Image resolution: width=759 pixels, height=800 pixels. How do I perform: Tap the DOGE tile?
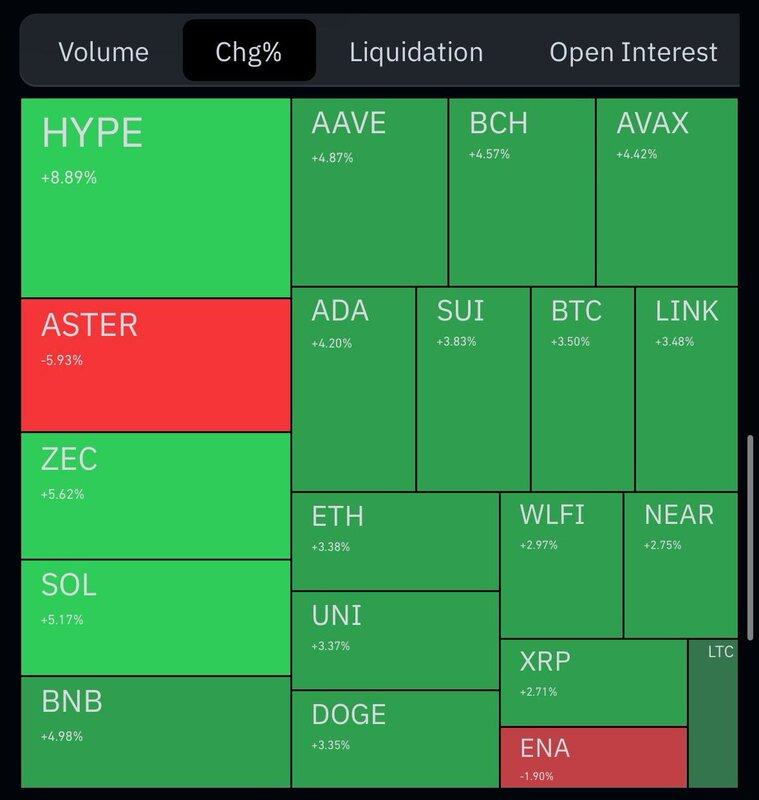point(395,738)
